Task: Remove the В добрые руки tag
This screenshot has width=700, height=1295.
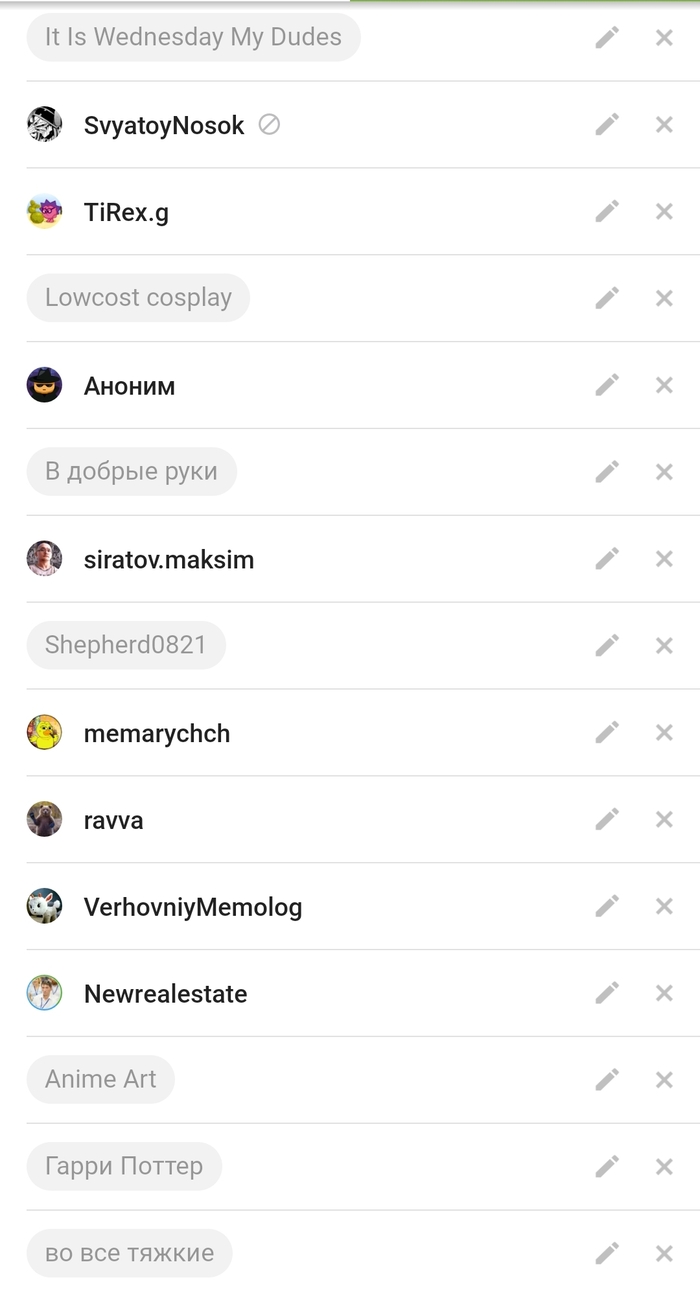Action: click(664, 472)
